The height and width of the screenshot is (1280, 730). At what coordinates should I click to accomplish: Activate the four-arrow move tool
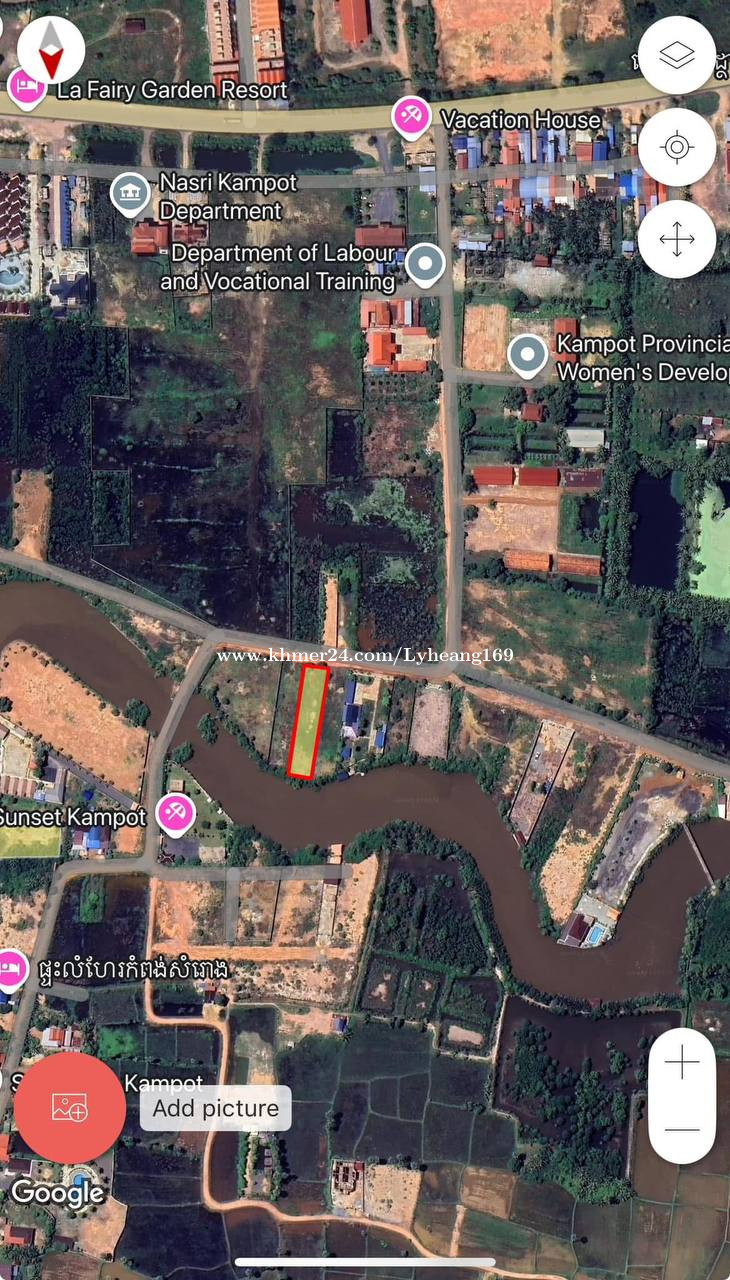coord(677,239)
